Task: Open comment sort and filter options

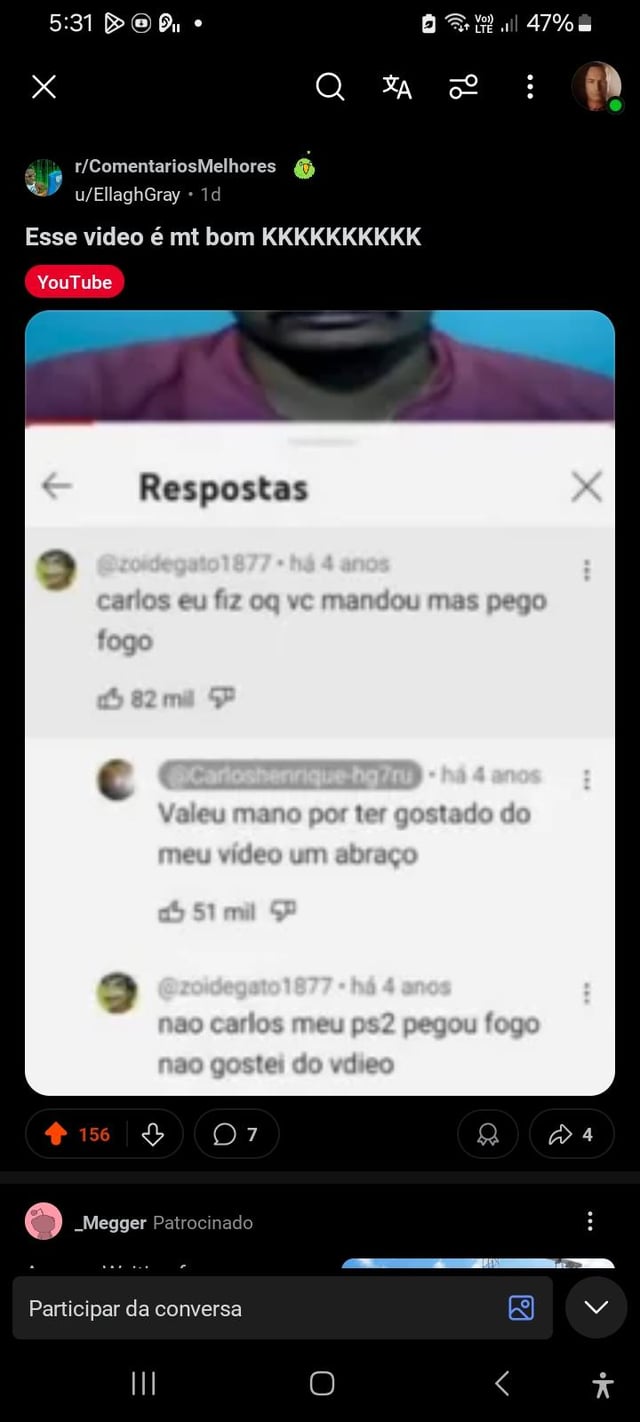Action: point(463,88)
